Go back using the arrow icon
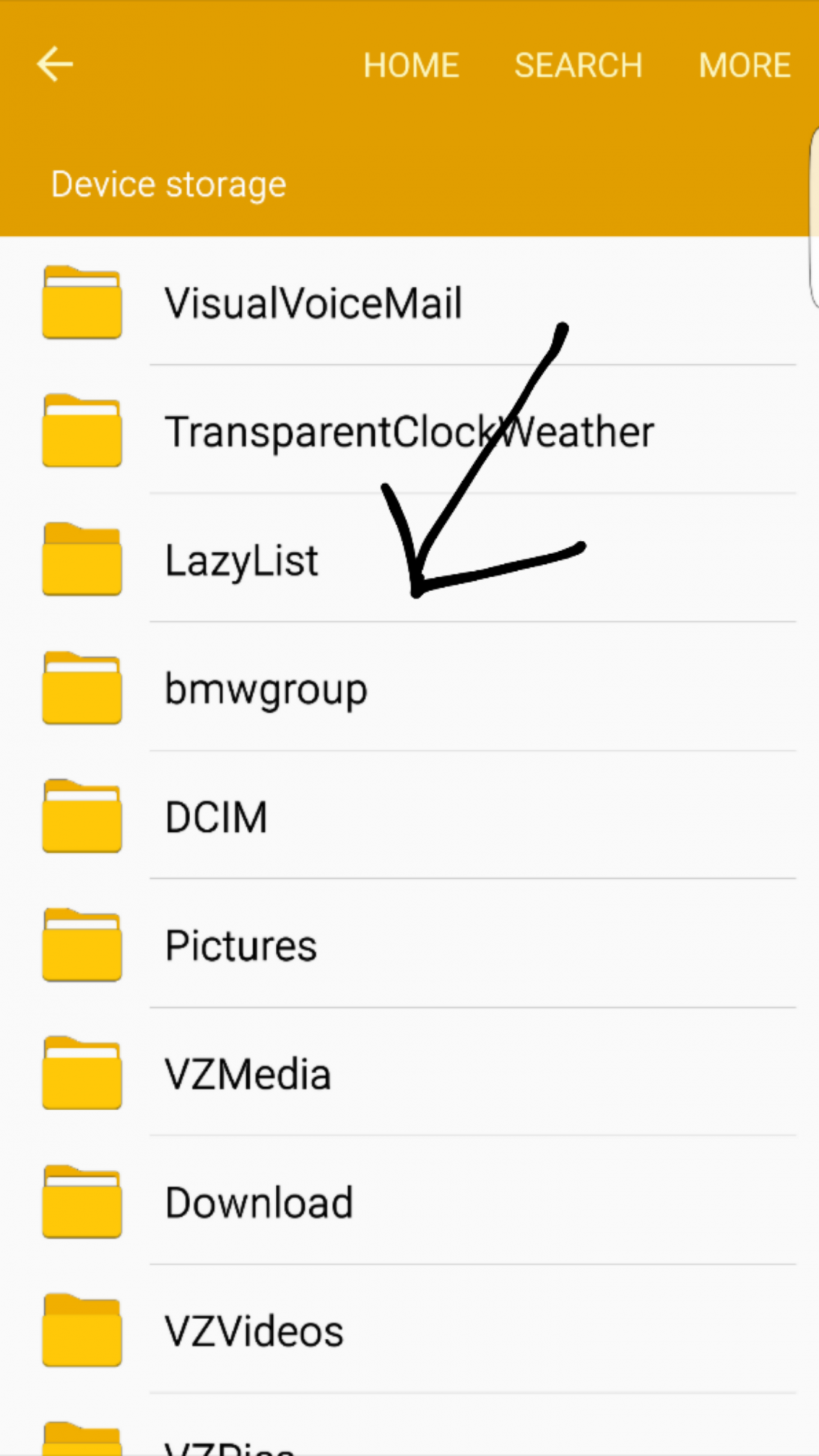 tap(55, 64)
